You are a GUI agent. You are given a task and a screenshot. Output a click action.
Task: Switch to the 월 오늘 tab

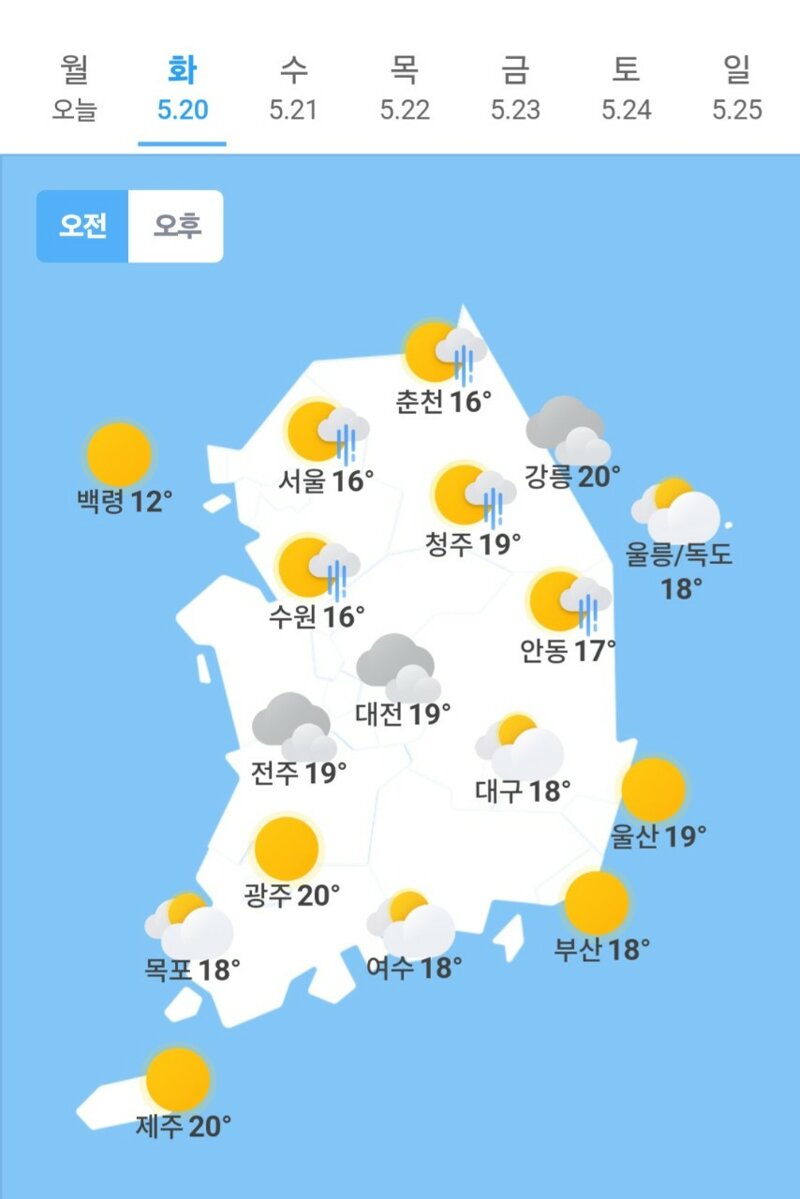pyautogui.click(x=74, y=89)
